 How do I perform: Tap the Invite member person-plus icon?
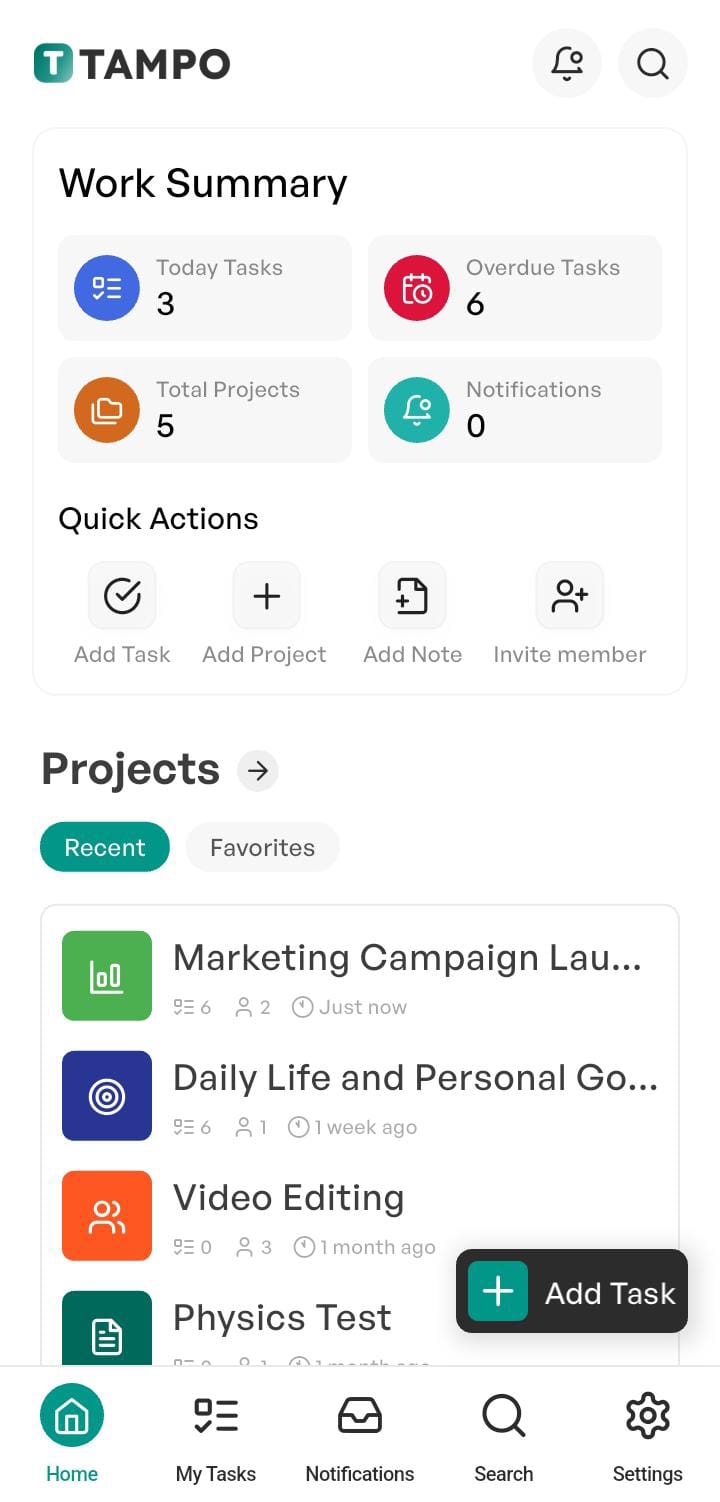[569, 595]
